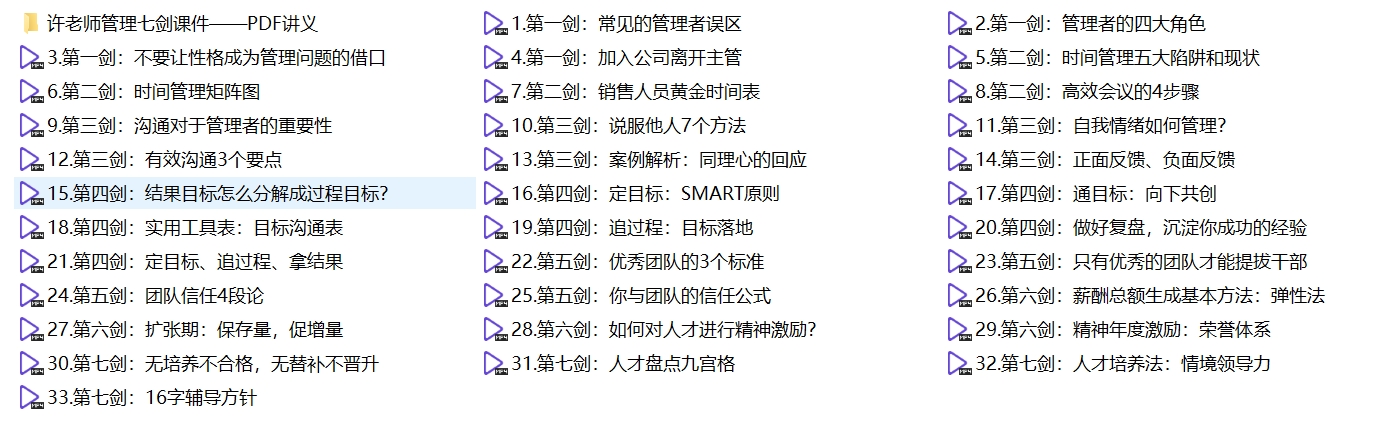Open highlighted file 15 结果目标怎么分解成过程目标
The width and height of the screenshot is (1381, 423).
click(218, 194)
